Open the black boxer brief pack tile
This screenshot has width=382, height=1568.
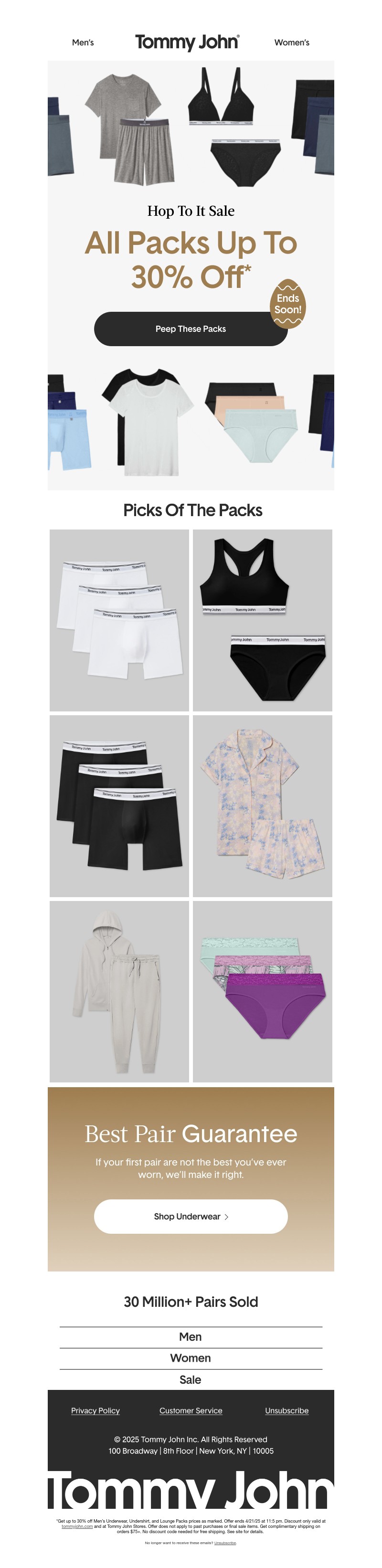tap(119, 805)
